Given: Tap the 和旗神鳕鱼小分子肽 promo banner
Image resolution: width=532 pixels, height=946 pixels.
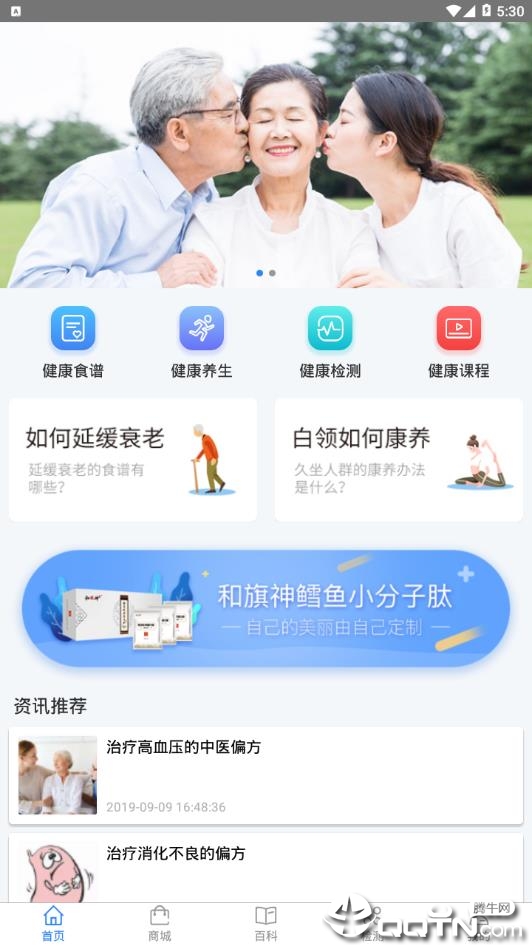Looking at the screenshot, I should tap(266, 608).
